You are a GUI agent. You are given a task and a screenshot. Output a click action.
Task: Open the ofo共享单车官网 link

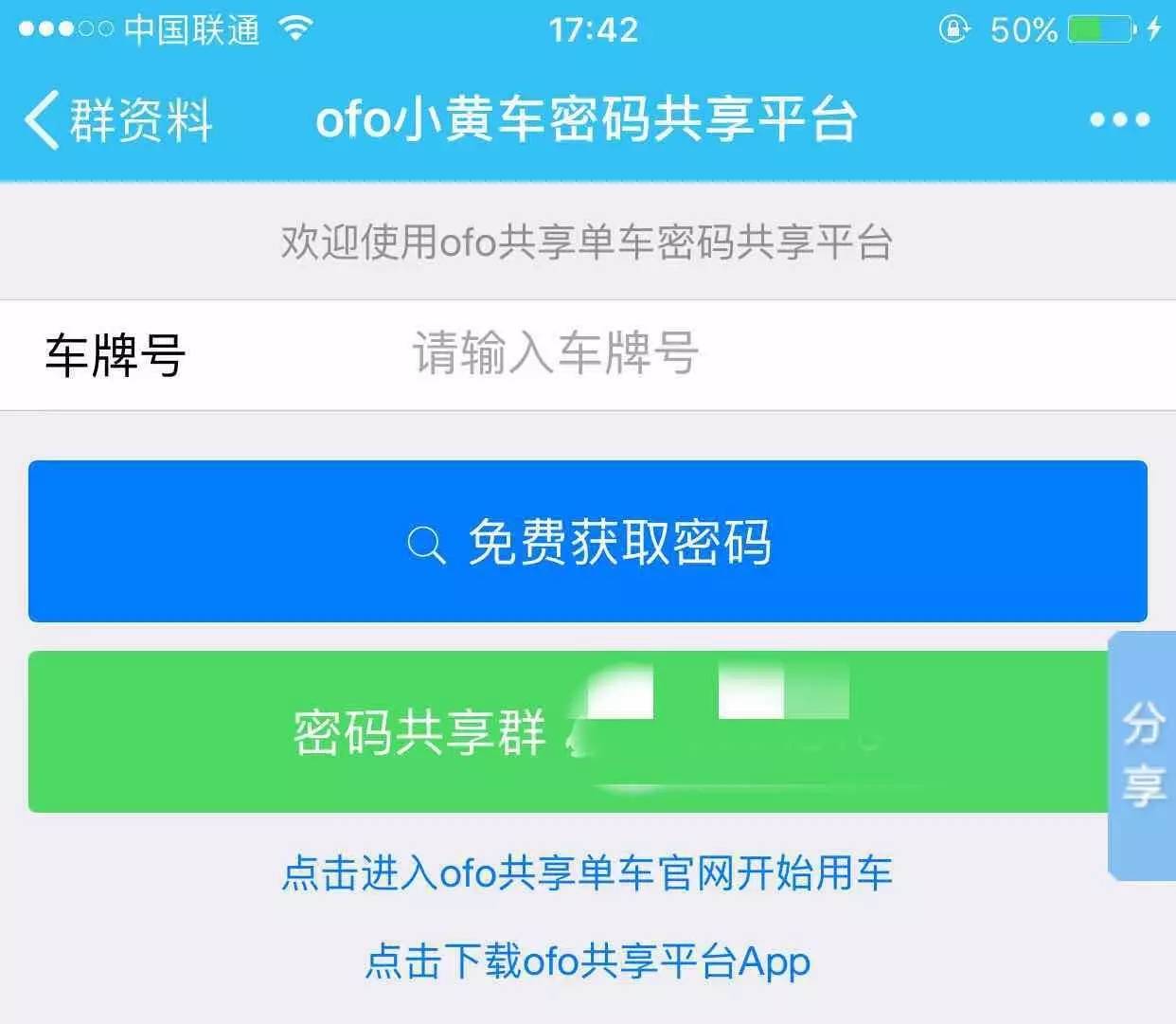tap(587, 872)
